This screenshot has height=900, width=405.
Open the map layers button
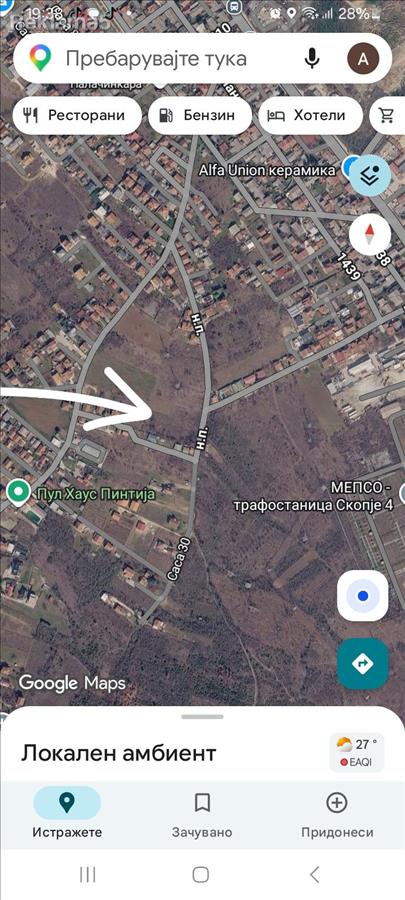click(x=370, y=176)
